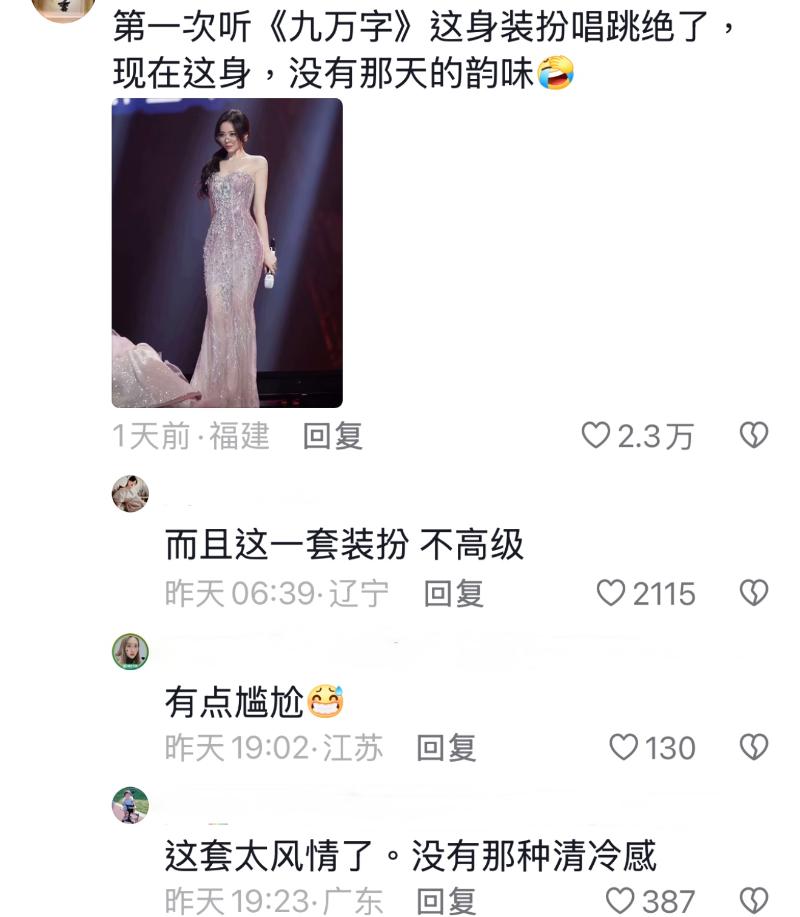Reply to the 这套太风情了 comment from 广东

click(446, 900)
